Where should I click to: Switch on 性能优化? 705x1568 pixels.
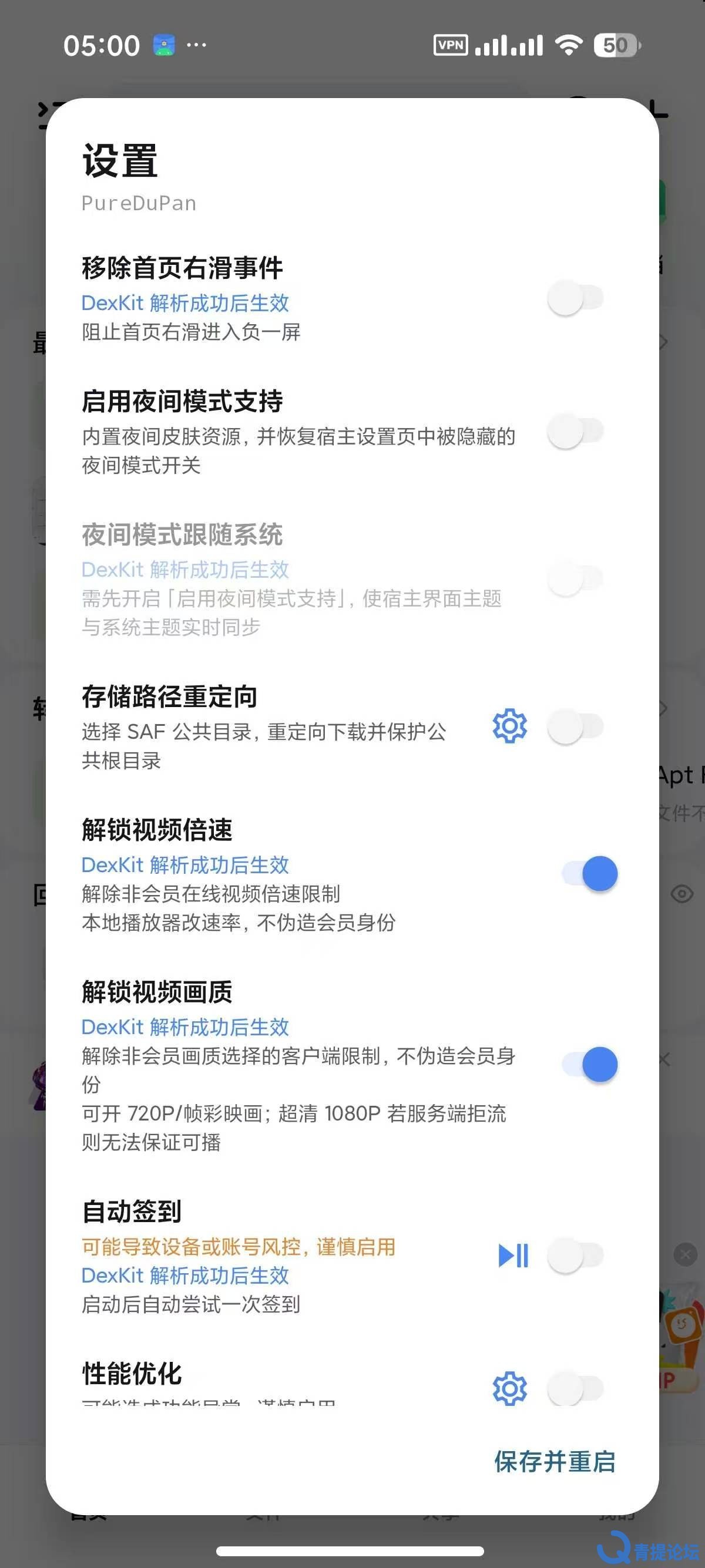tap(575, 1388)
